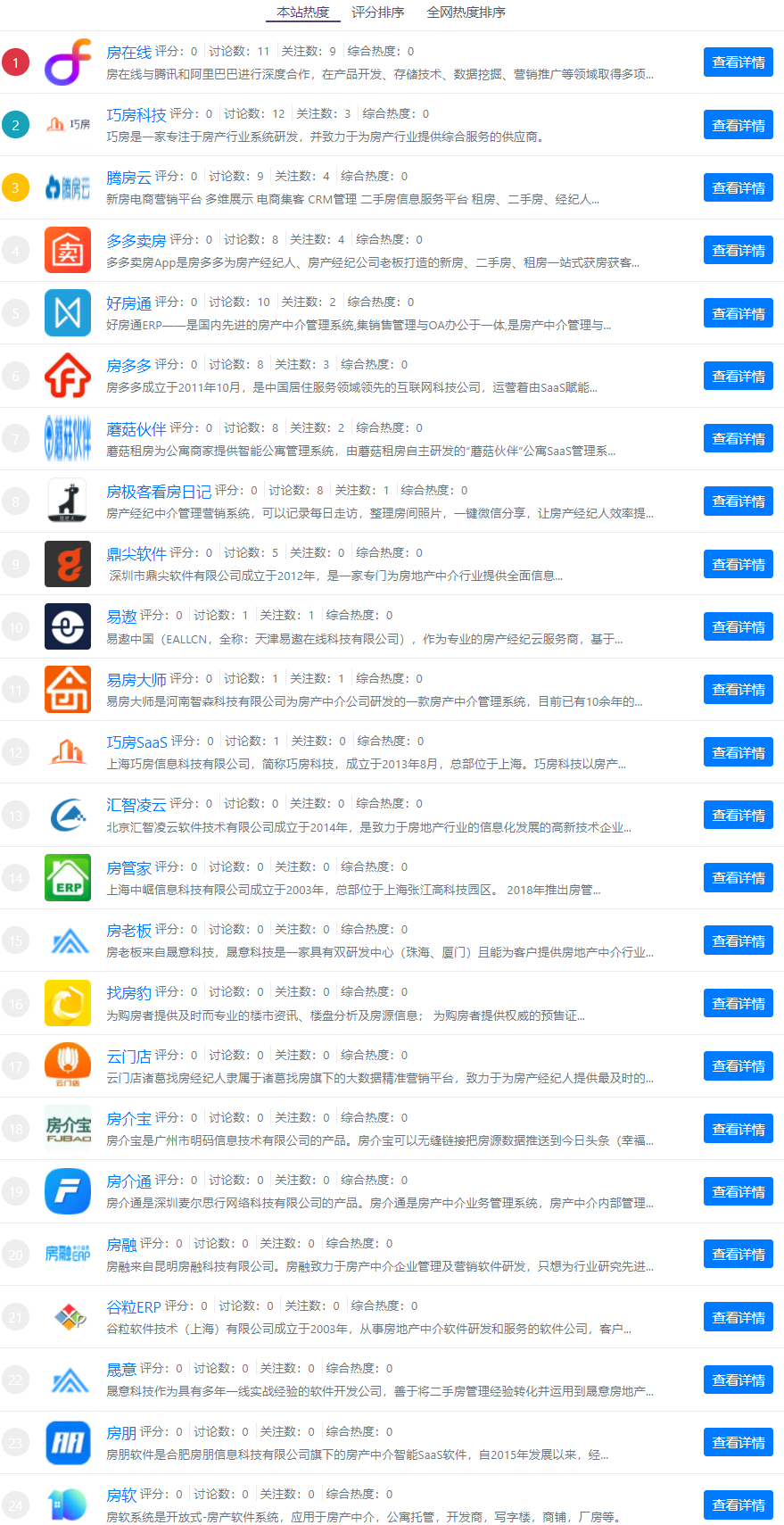Open the 房软 title link
784x1525 pixels.
[121, 1496]
